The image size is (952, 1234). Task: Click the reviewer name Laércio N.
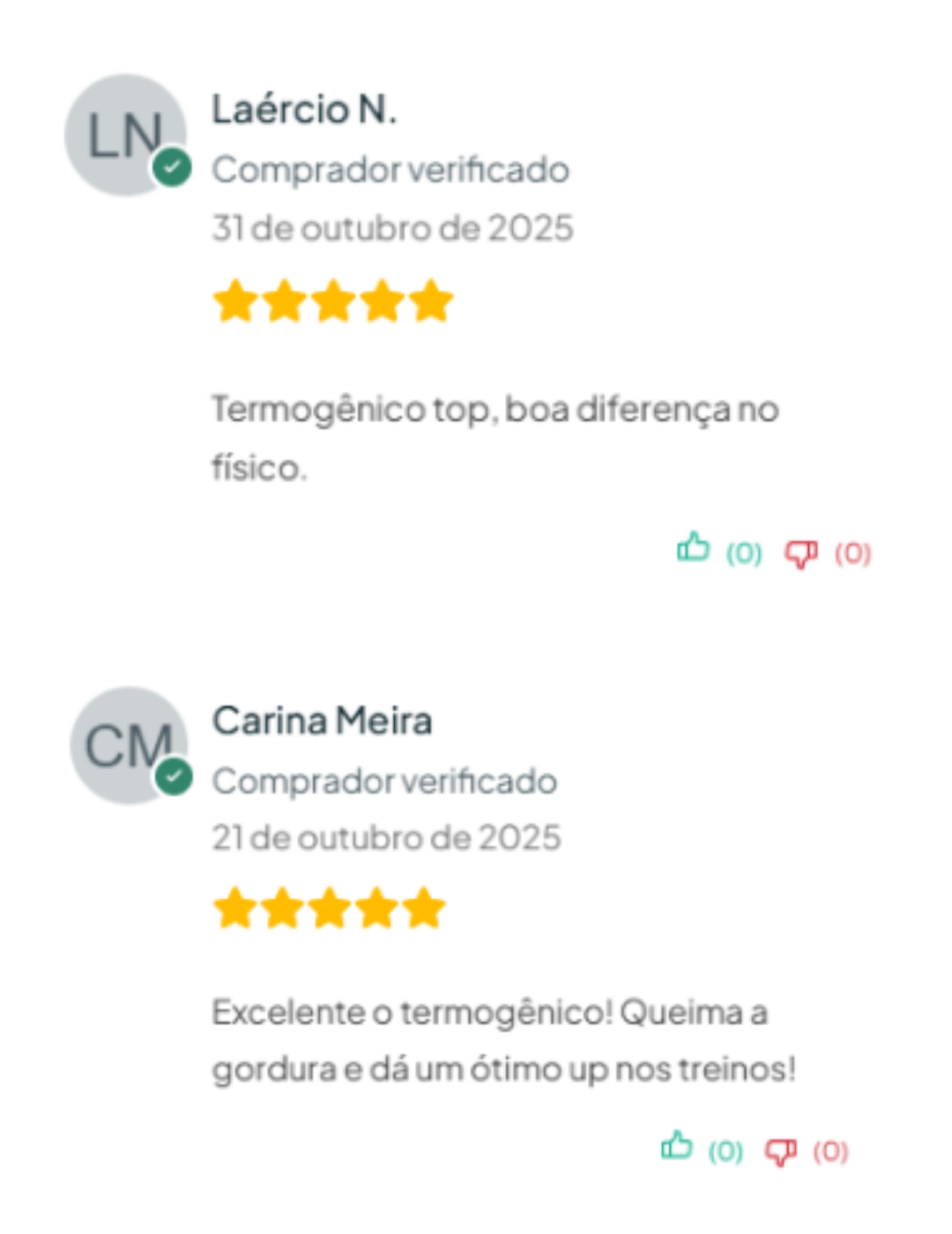click(304, 110)
